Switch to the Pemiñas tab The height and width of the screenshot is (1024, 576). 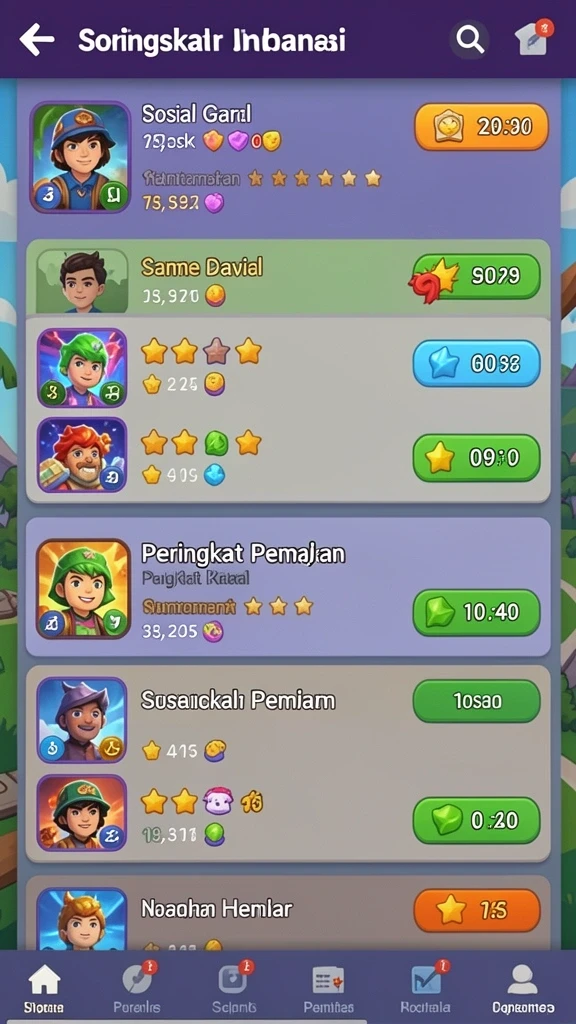pos(328,989)
